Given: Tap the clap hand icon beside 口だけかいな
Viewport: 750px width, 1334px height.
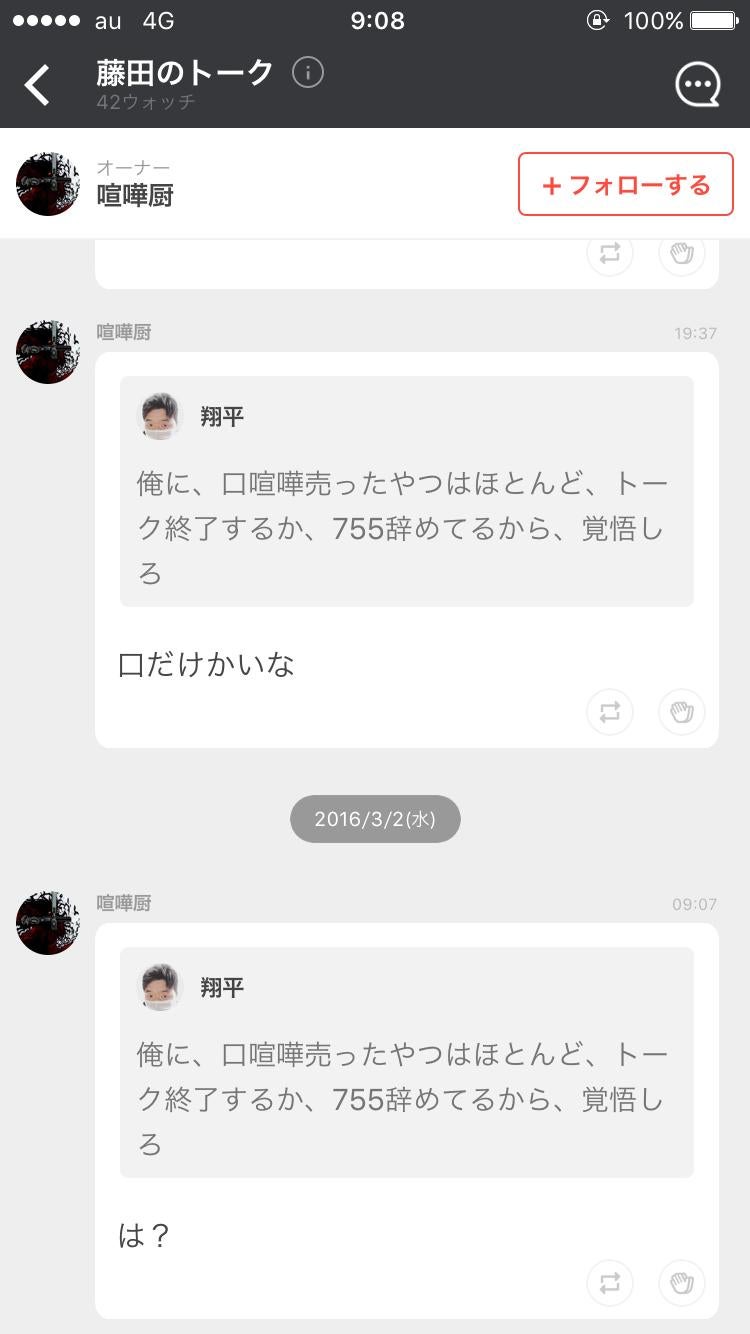Looking at the screenshot, I should pyautogui.click(x=681, y=712).
